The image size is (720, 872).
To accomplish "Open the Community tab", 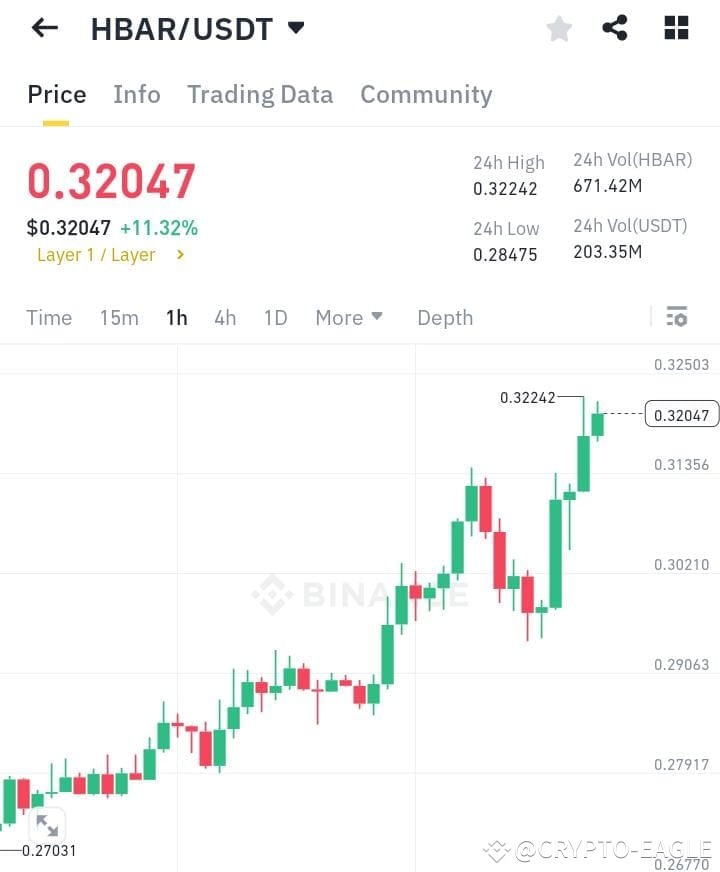I will pos(426,94).
